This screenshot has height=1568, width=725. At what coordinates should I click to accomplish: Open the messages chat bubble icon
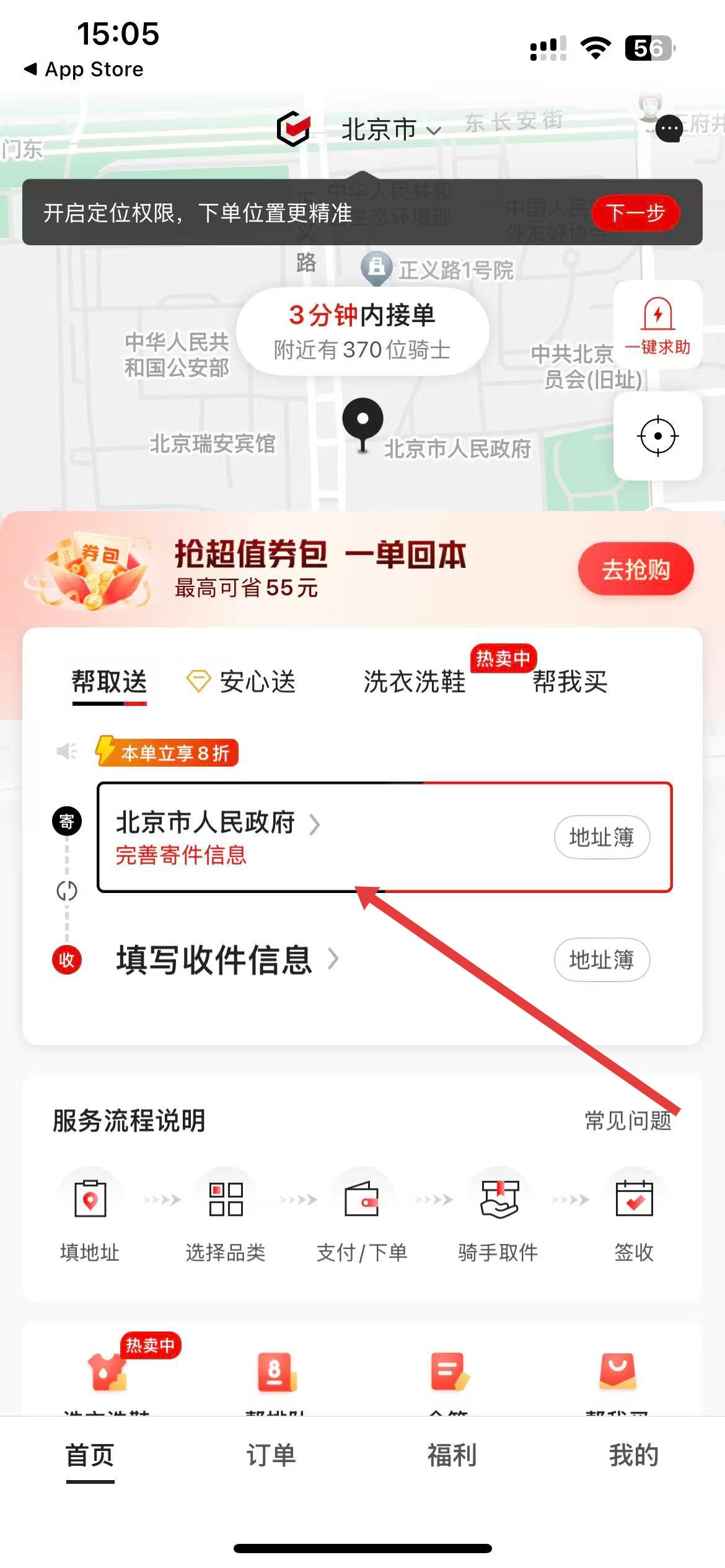669,129
